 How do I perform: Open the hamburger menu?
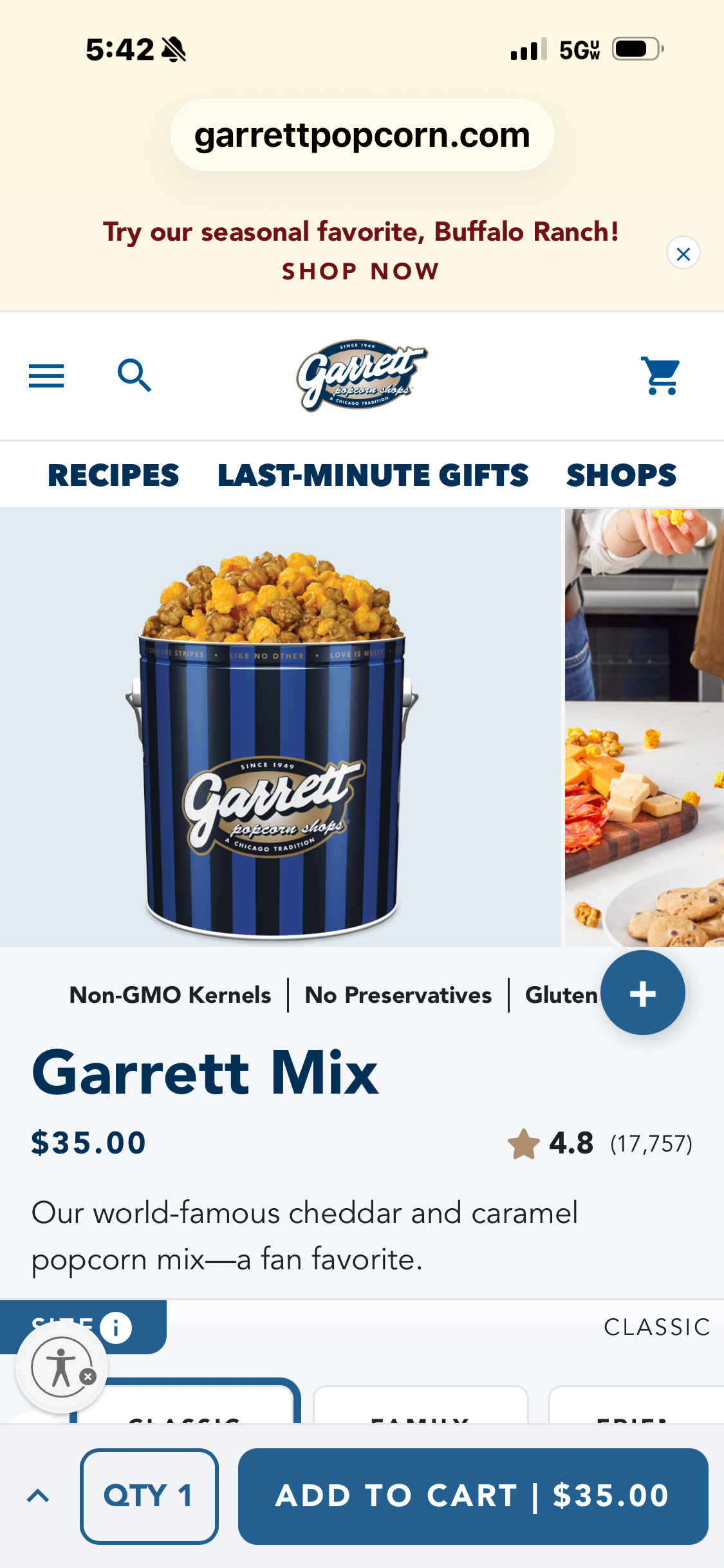[x=46, y=376]
